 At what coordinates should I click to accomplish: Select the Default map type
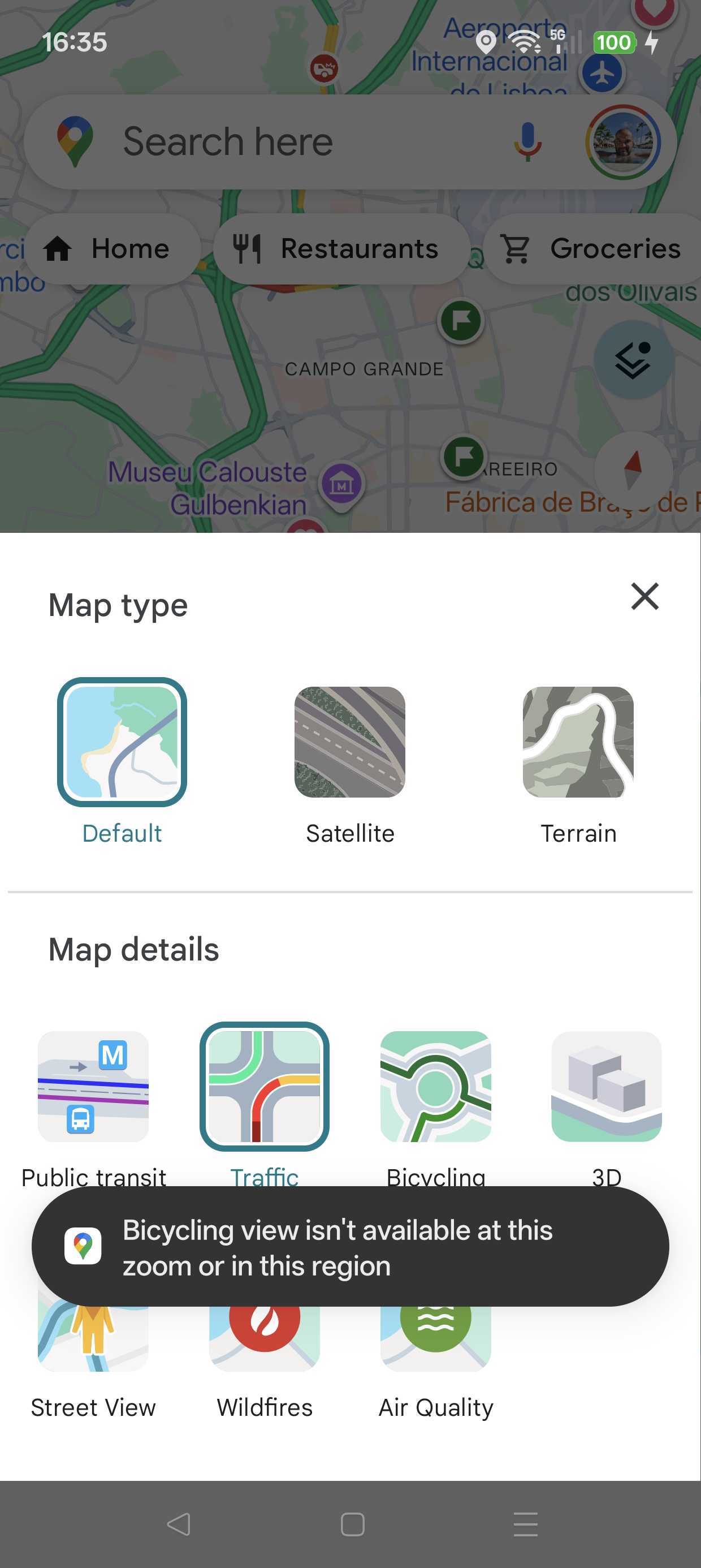[x=122, y=742]
